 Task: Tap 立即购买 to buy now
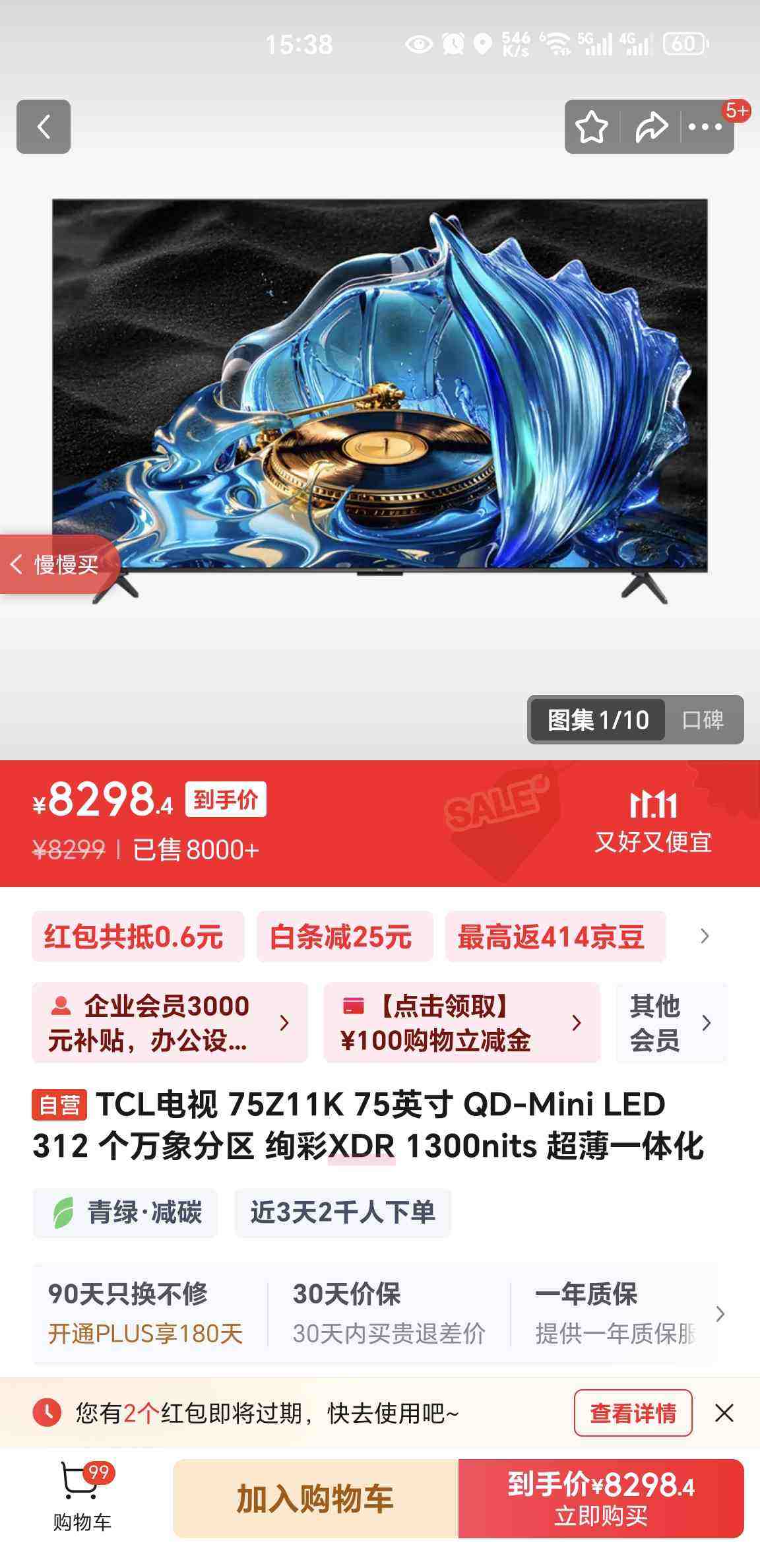600,1499
